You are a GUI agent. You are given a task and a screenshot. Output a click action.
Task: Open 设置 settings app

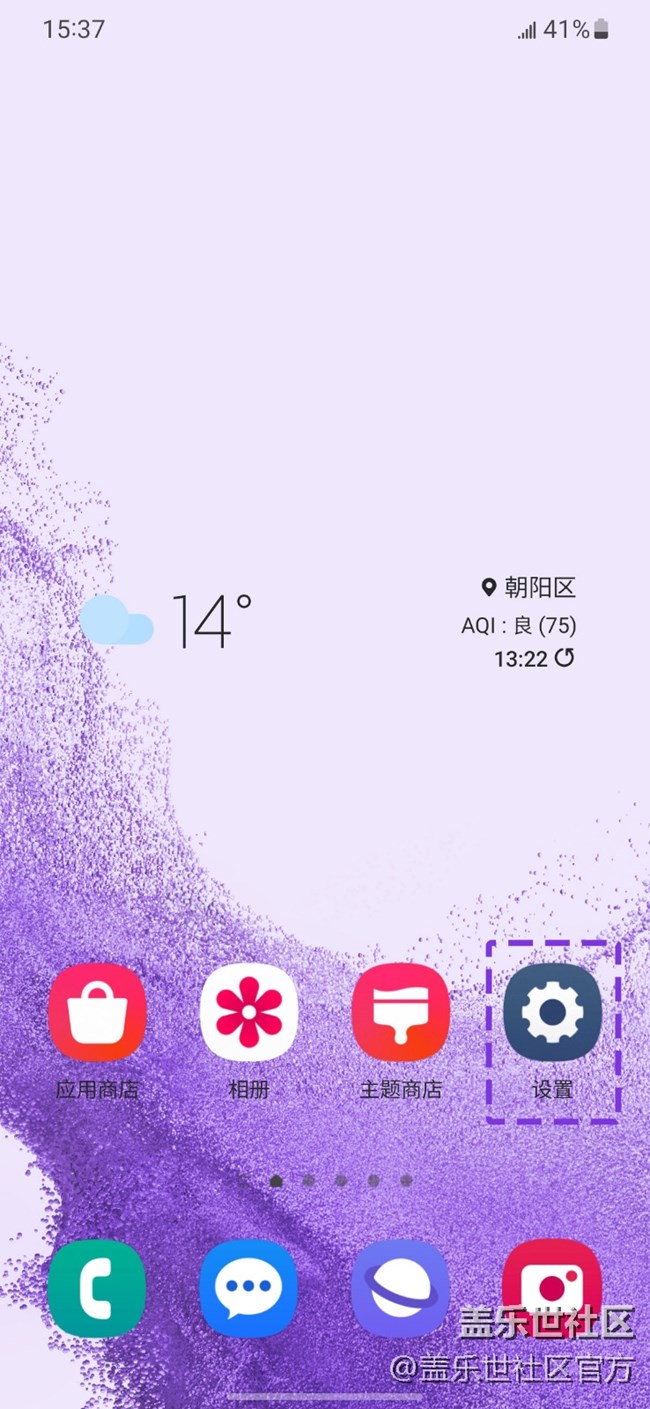(x=552, y=1013)
